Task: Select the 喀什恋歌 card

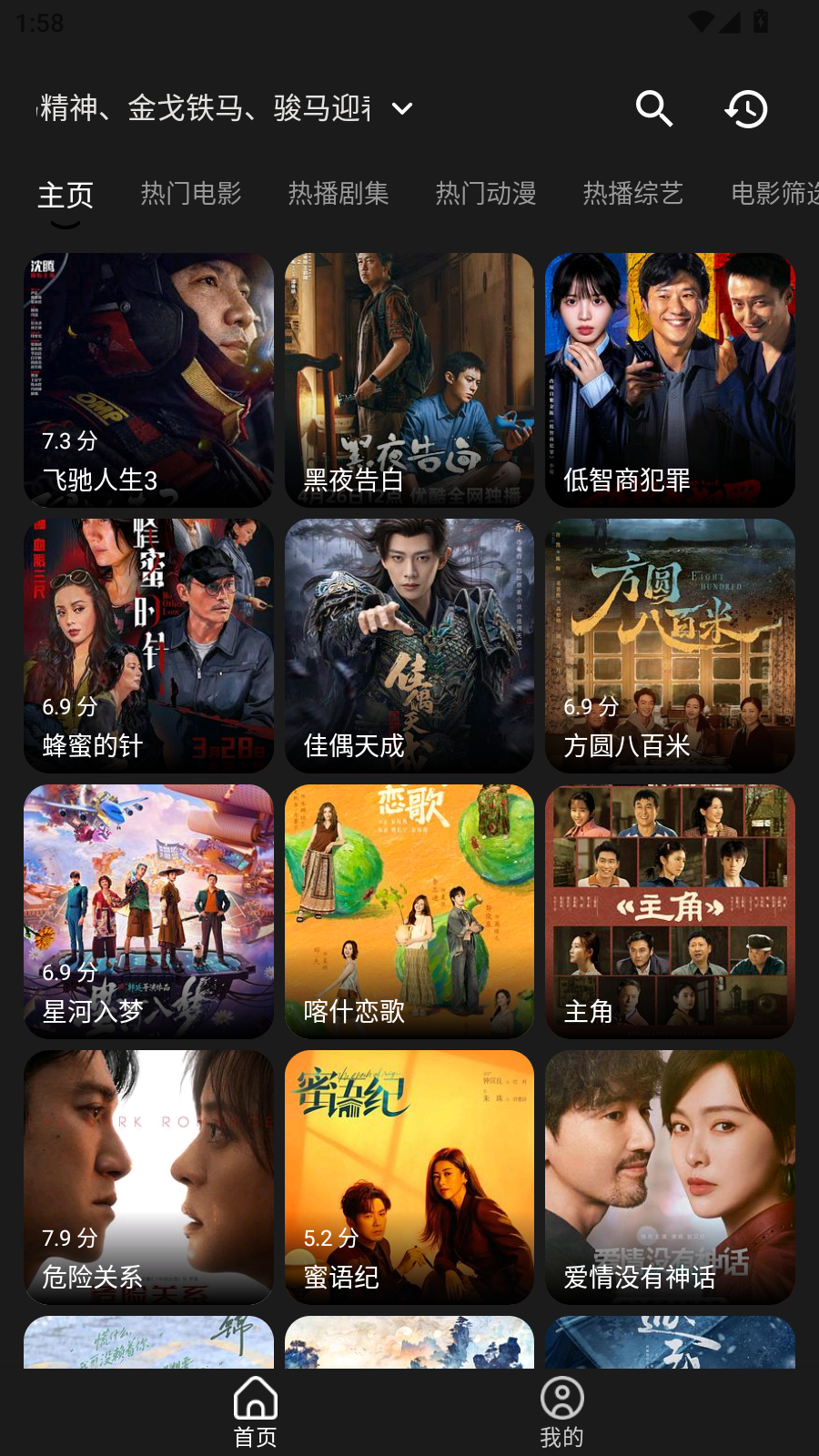Action: point(409,912)
